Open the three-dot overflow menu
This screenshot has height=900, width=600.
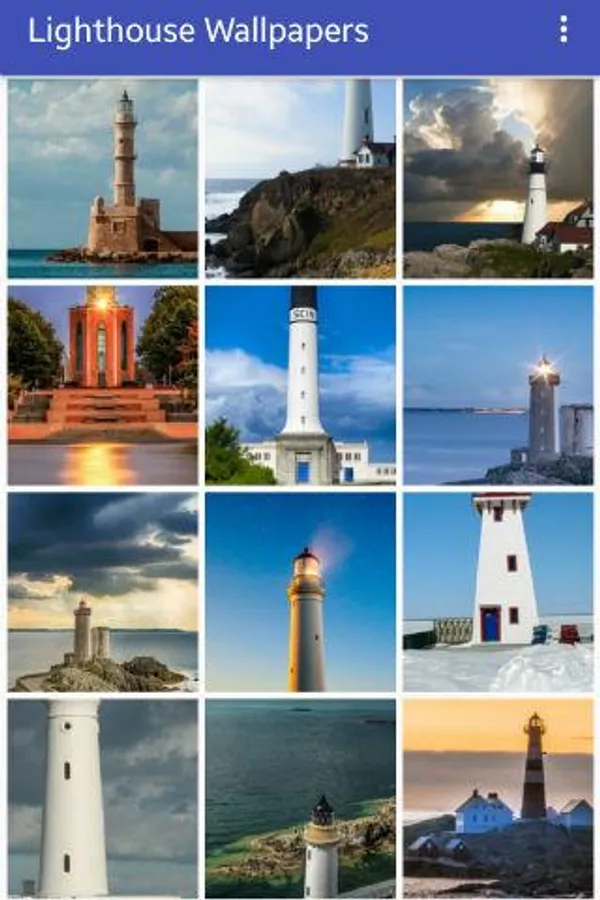(x=563, y=29)
